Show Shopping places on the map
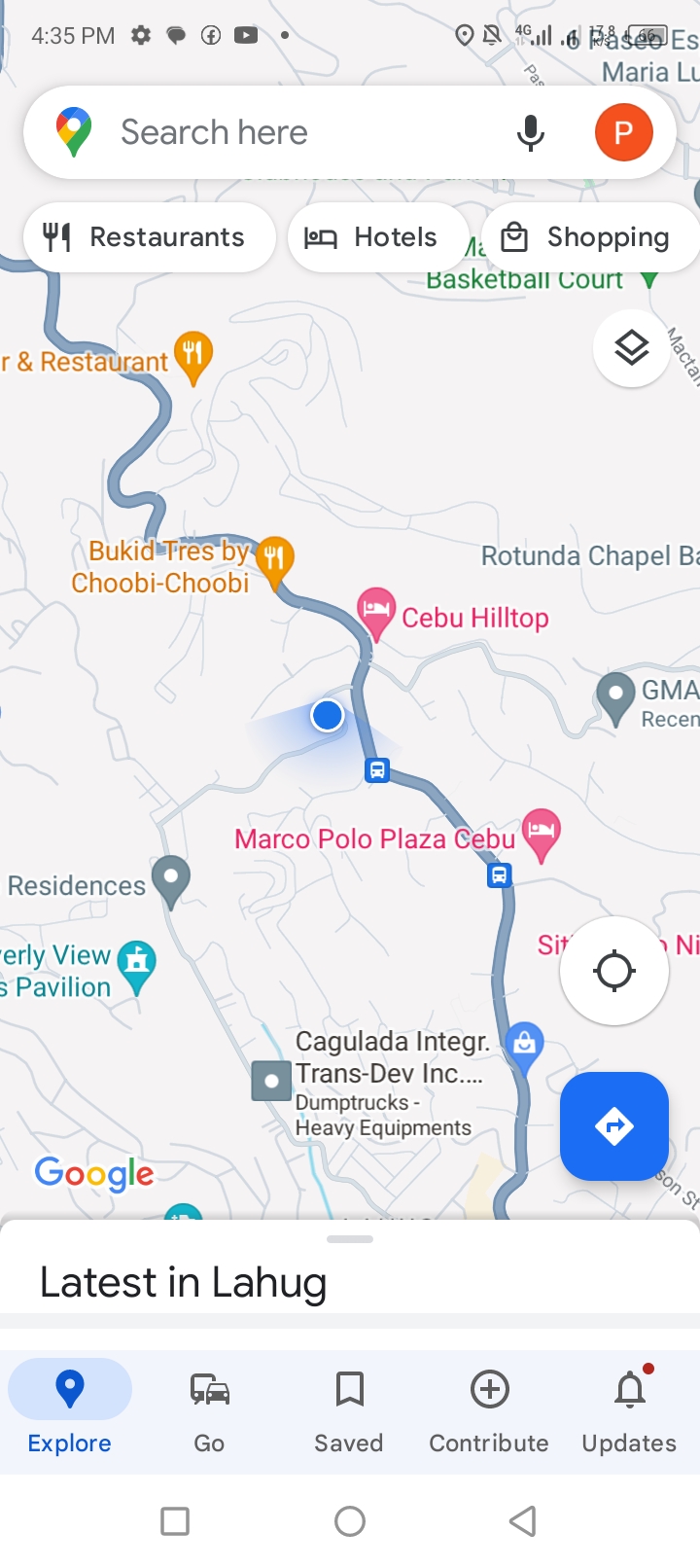This screenshot has height=1568, width=700. coord(588,237)
